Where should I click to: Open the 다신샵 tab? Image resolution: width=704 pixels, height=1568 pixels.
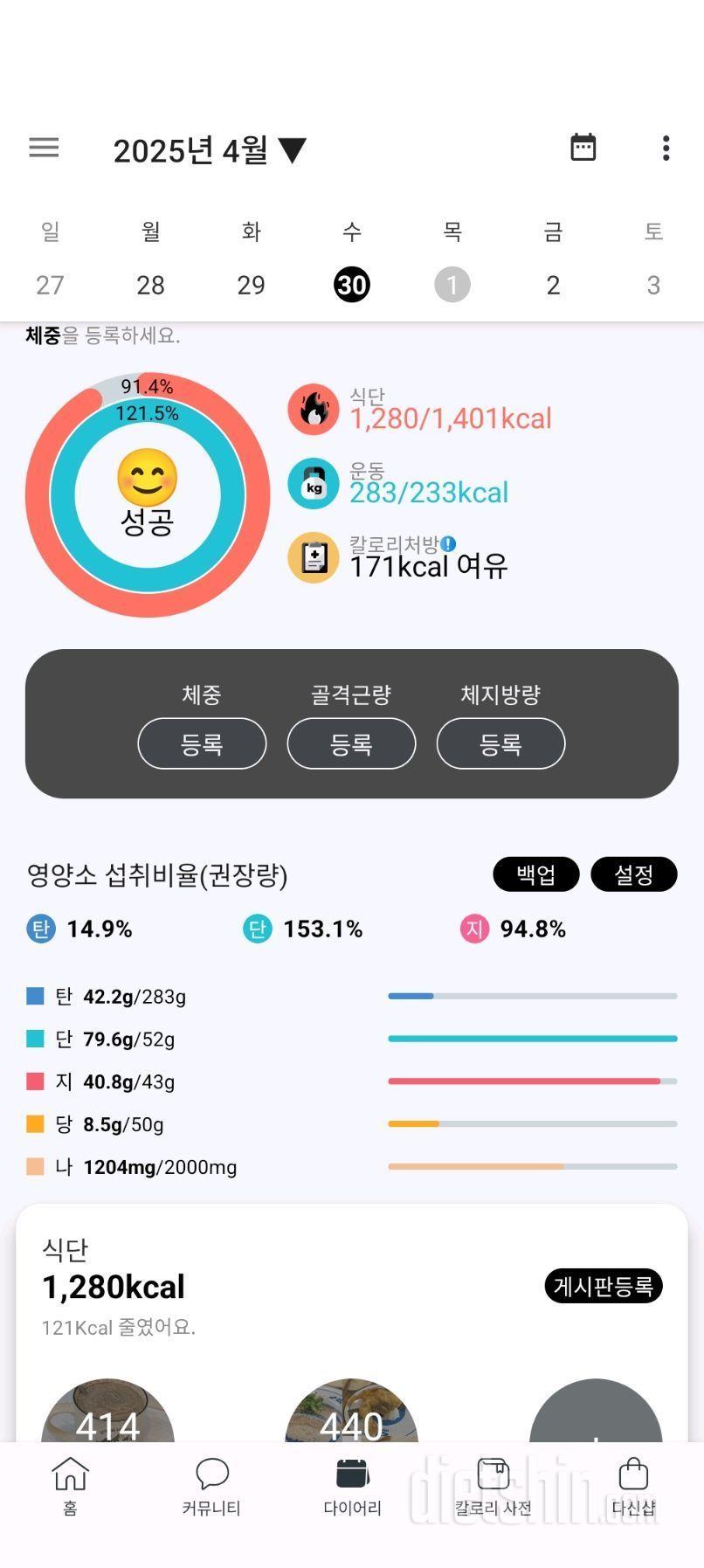tap(633, 1486)
